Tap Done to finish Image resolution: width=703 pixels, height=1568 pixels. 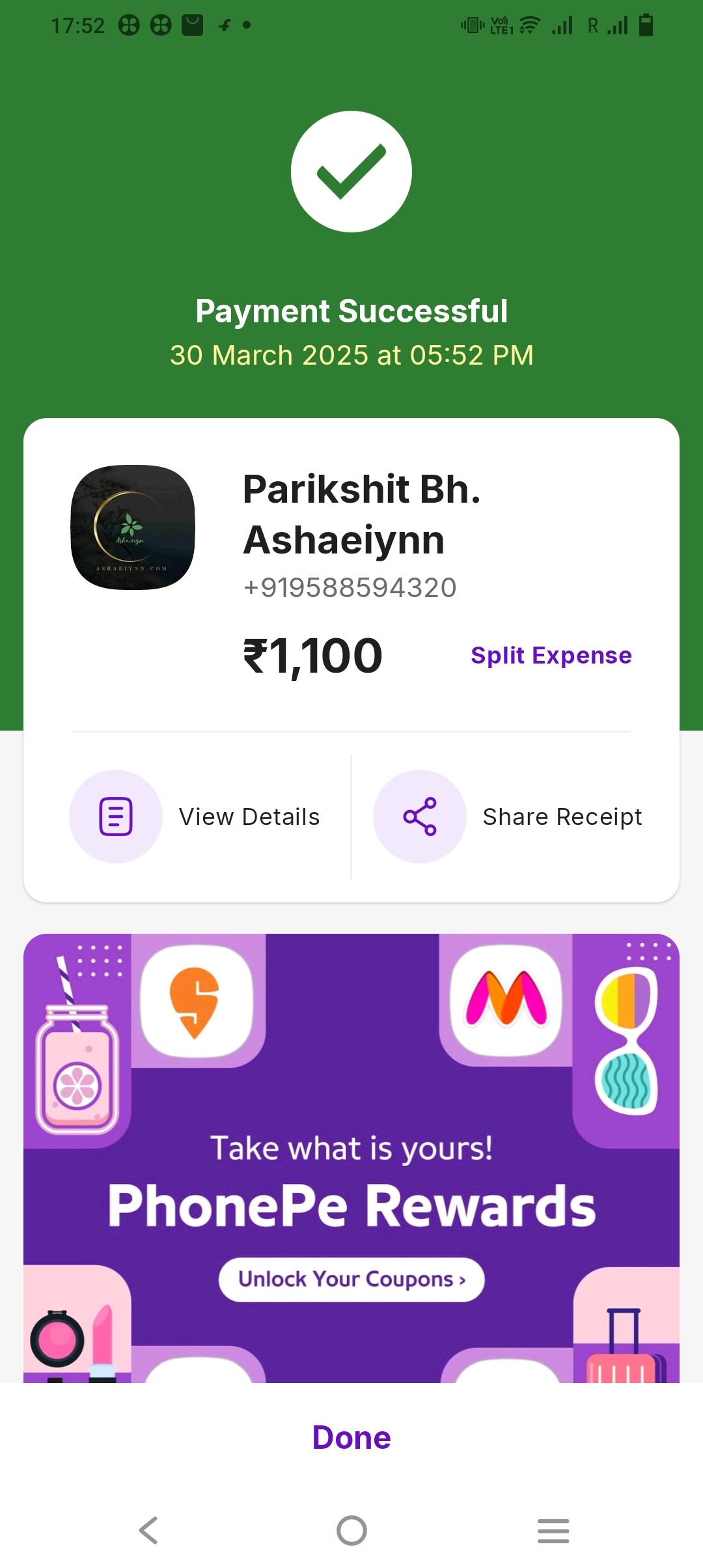[x=351, y=1437]
